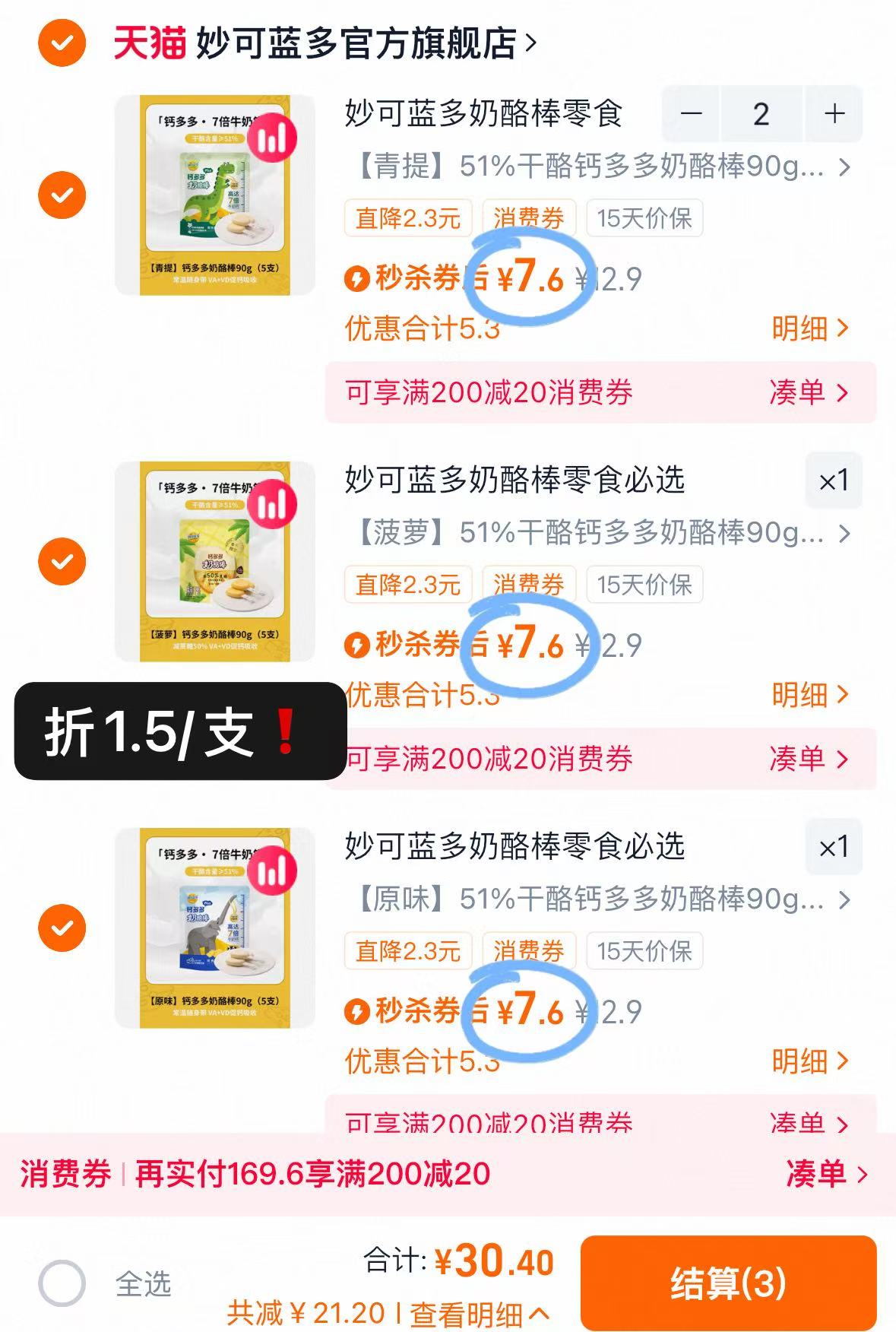The height and width of the screenshot is (1332, 896).
Task: Tap the lightning seckill icon on 菠萝 item
Action: [357, 645]
